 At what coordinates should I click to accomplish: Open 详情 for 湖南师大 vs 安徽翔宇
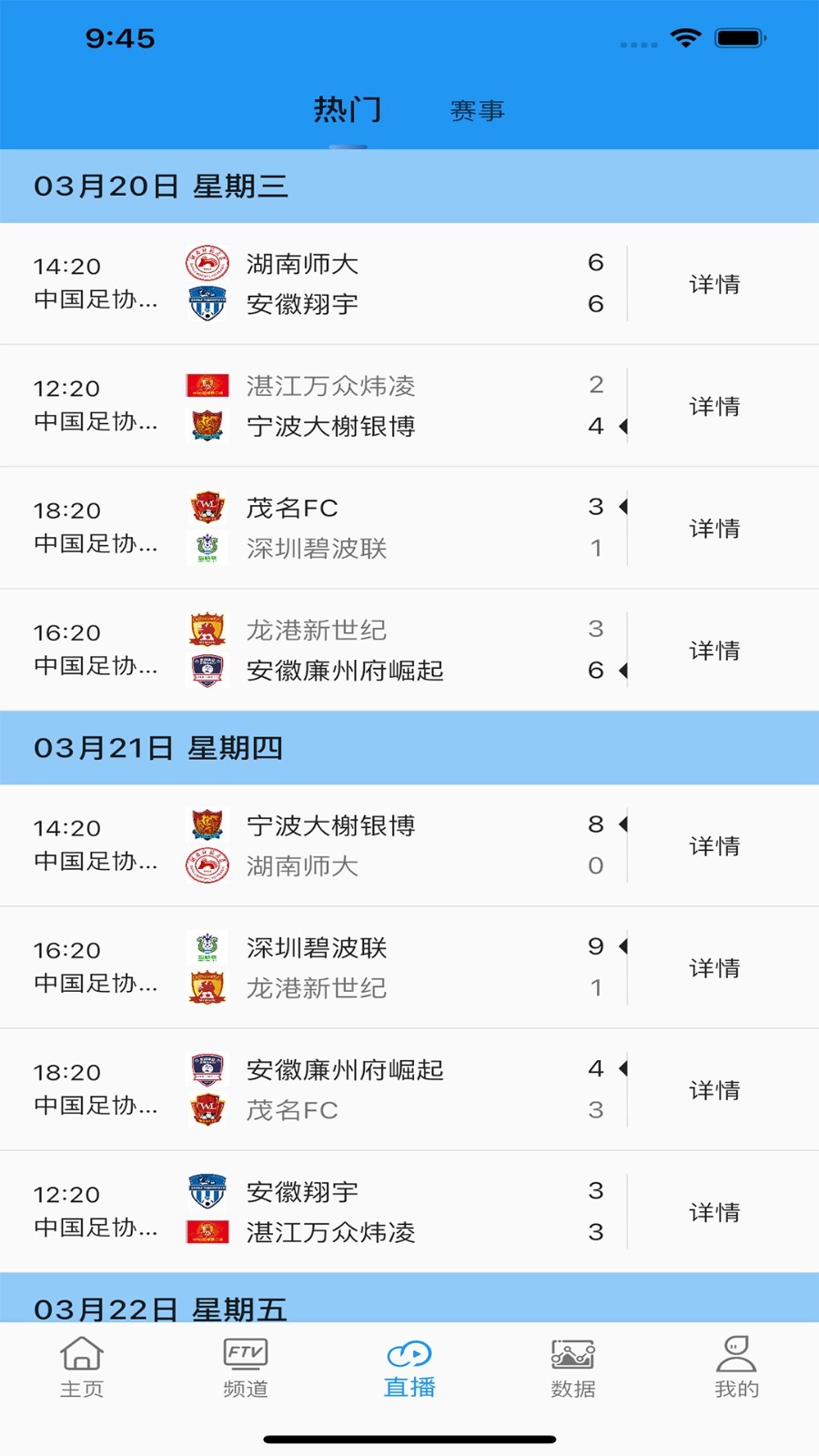point(714,284)
